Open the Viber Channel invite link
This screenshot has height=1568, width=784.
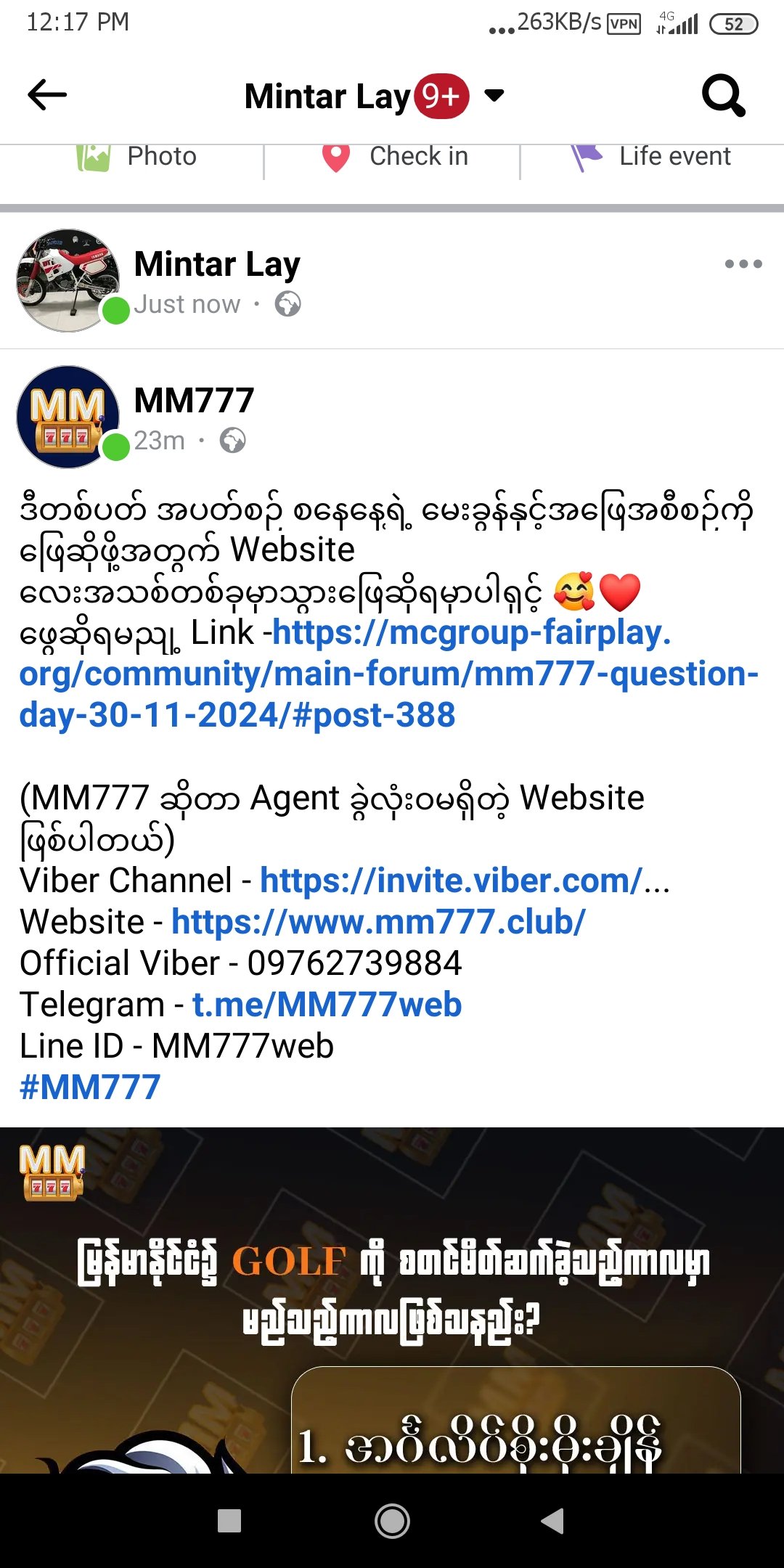pyautogui.click(x=451, y=881)
